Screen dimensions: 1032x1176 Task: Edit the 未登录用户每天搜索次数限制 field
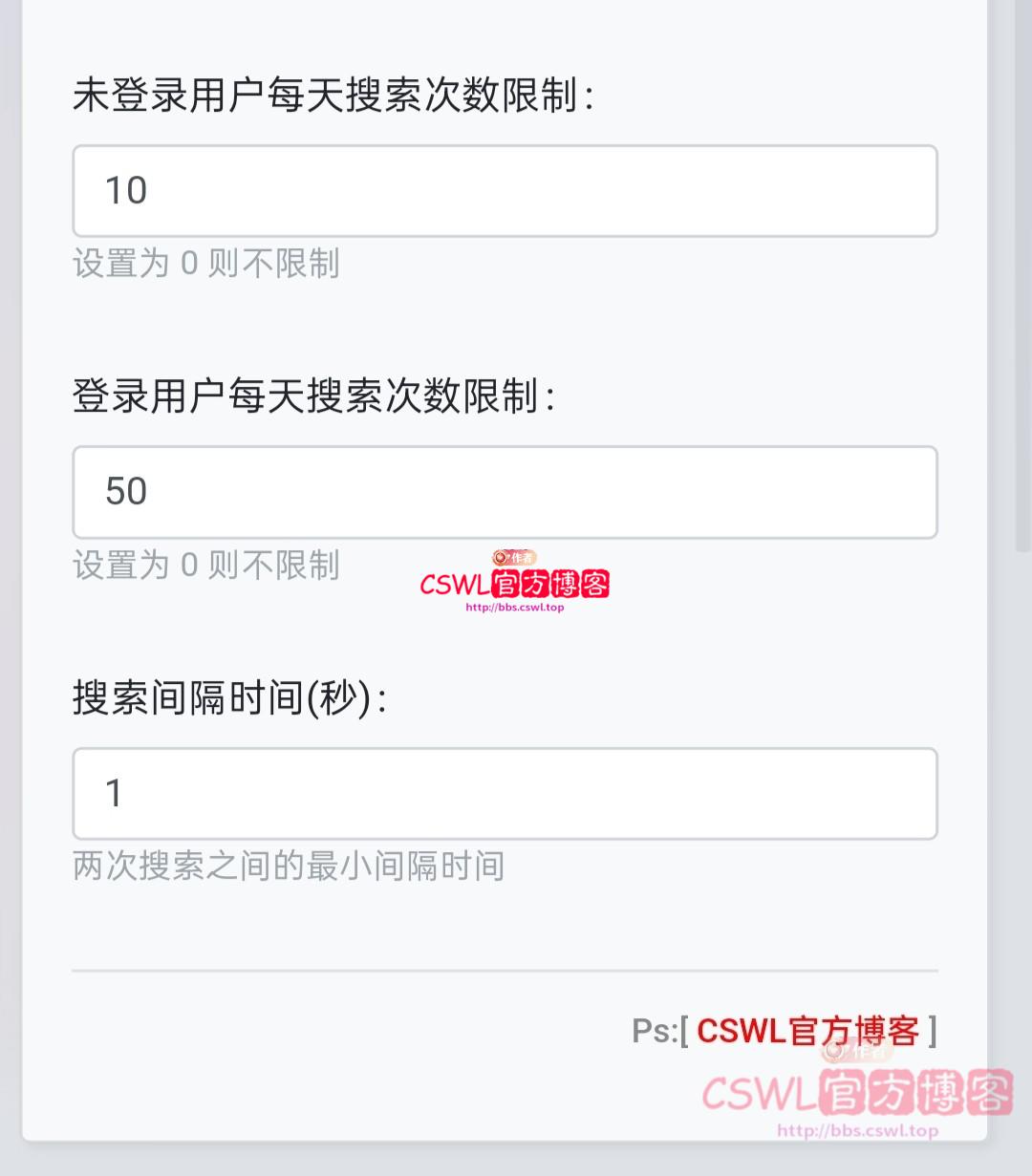505,191
